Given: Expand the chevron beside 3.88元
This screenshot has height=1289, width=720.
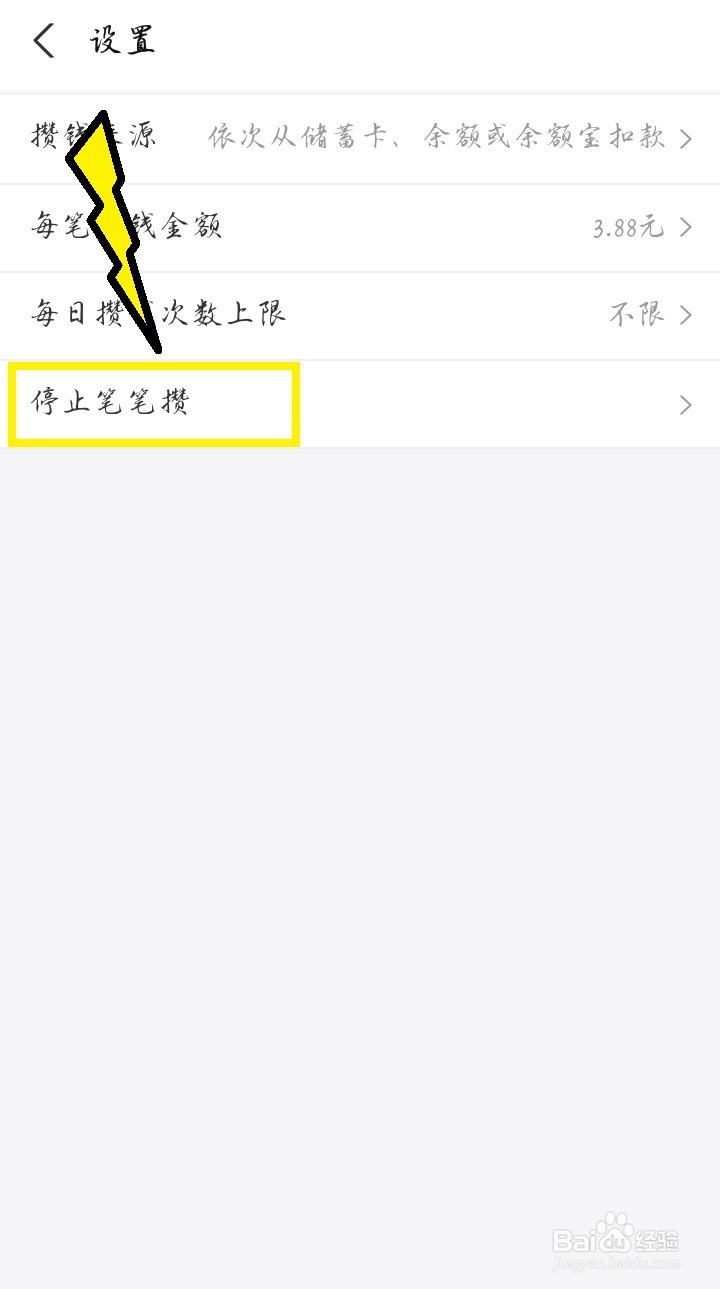Looking at the screenshot, I should (685, 227).
